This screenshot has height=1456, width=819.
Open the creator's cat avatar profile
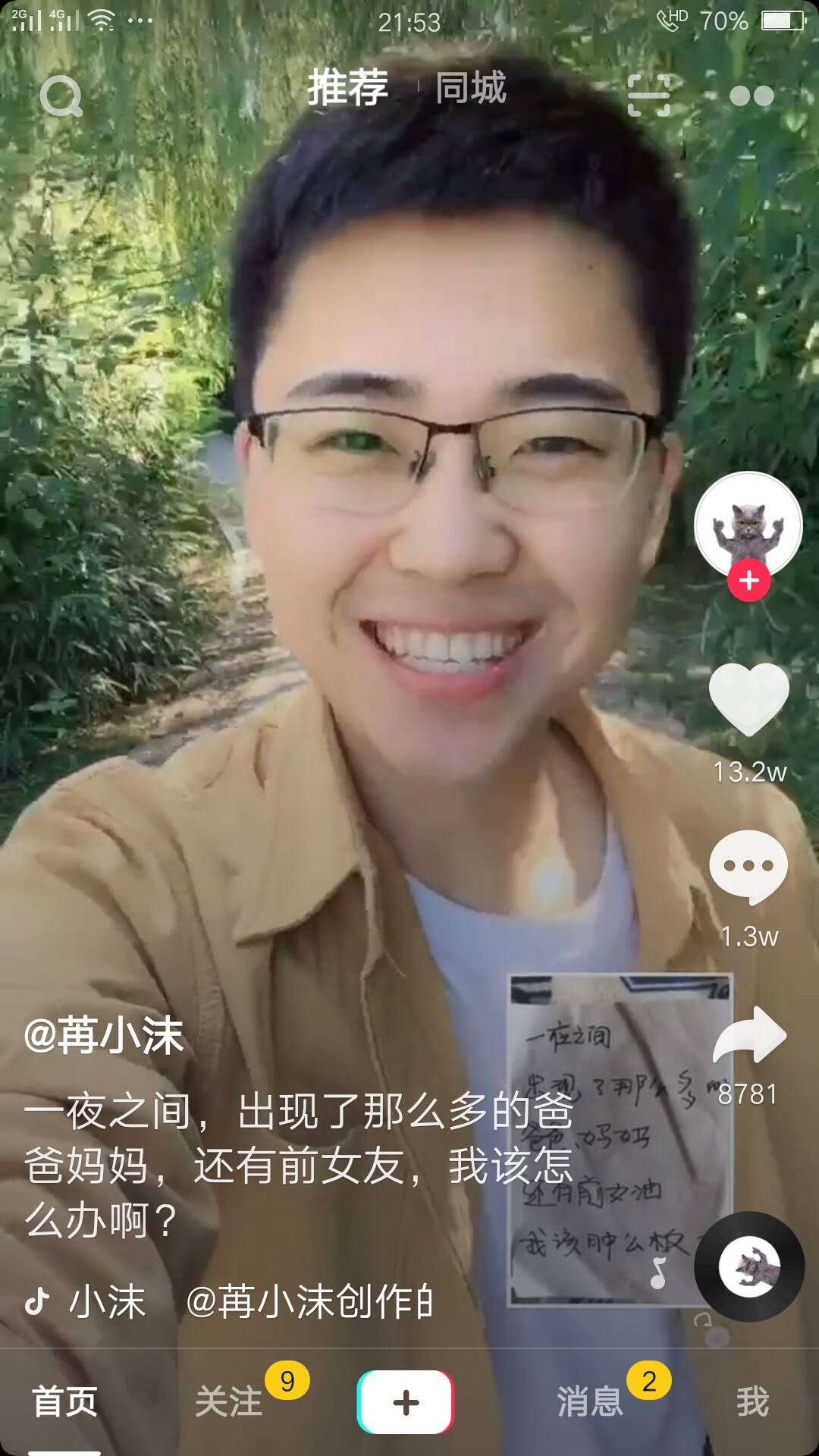point(748,525)
